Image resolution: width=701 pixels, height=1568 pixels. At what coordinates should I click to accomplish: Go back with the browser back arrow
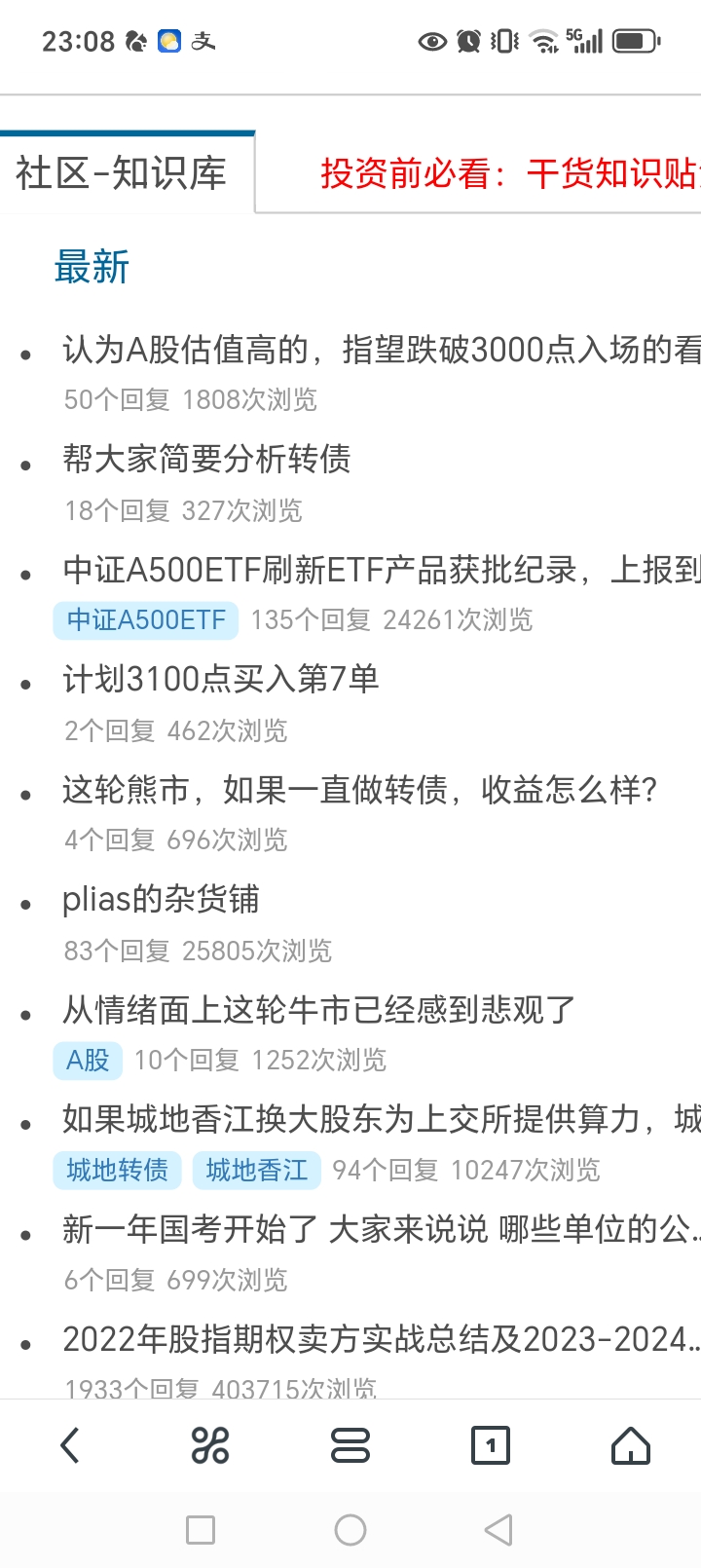pos(69,1445)
